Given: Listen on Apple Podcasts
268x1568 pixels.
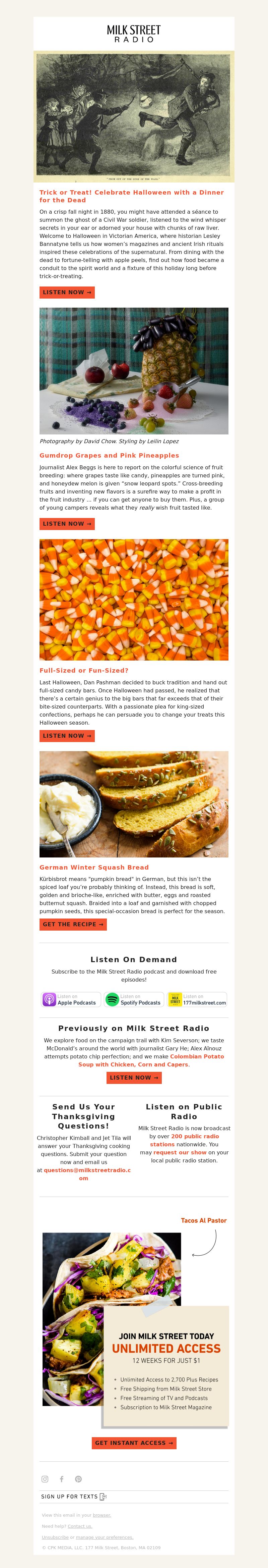Looking at the screenshot, I should [x=70, y=999].
